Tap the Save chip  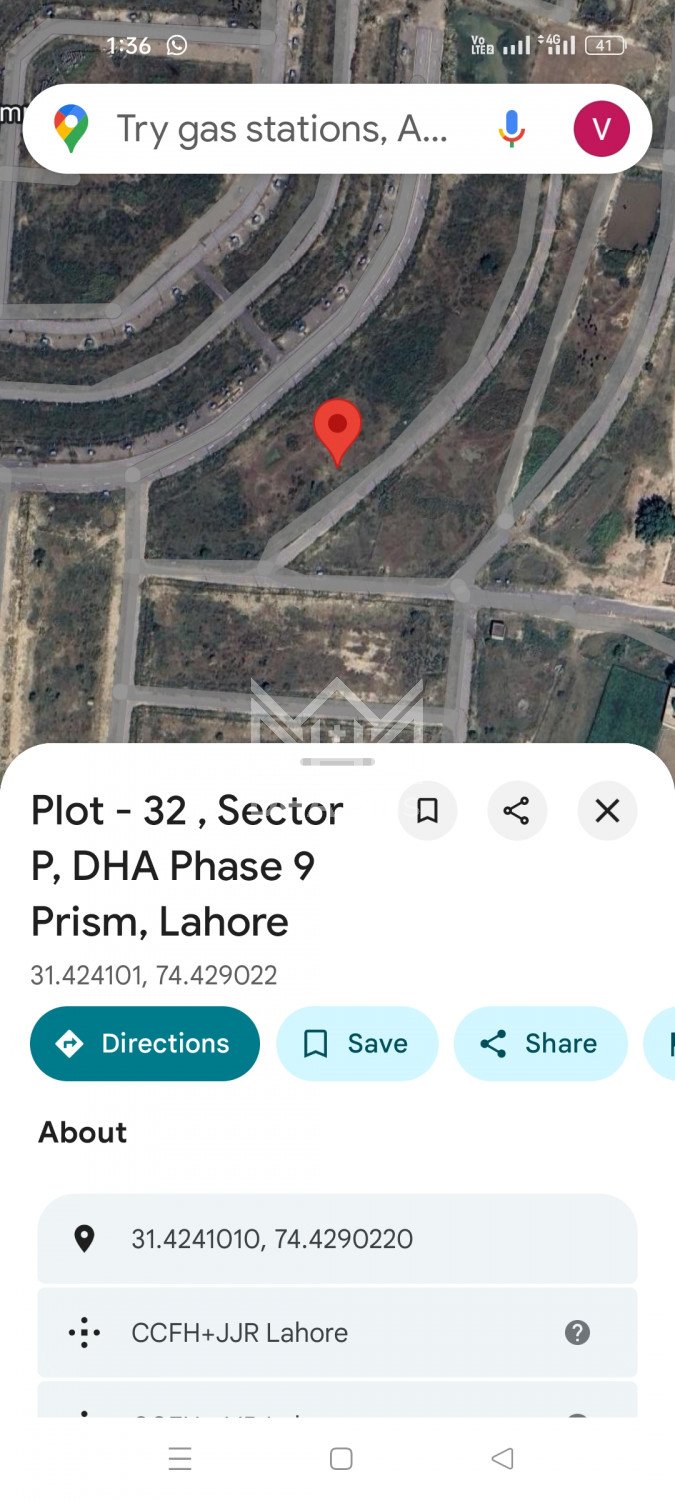357,1044
